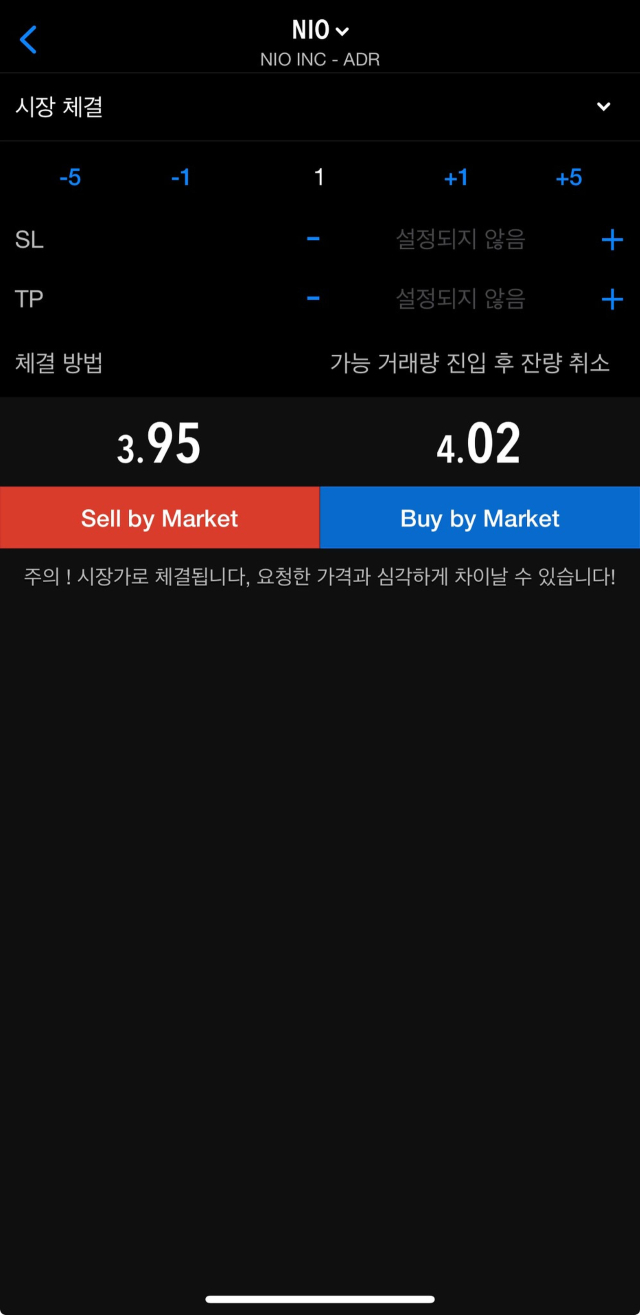Tap the minus button for TP

[313, 299]
